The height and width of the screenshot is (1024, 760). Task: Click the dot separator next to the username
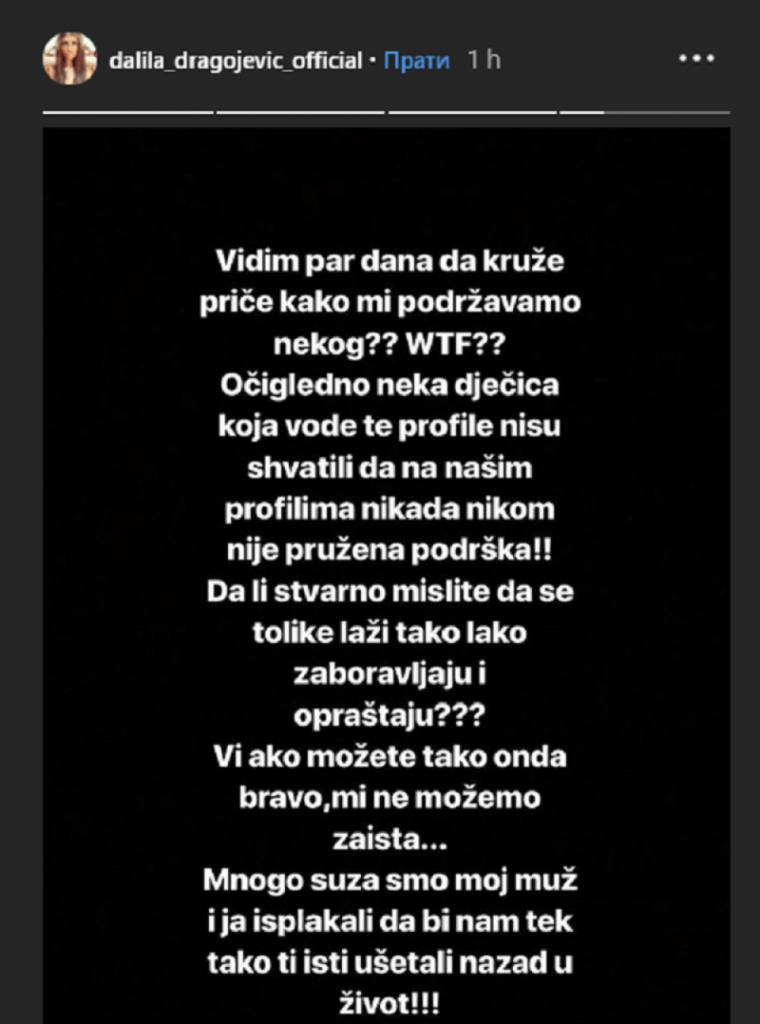click(369, 60)
